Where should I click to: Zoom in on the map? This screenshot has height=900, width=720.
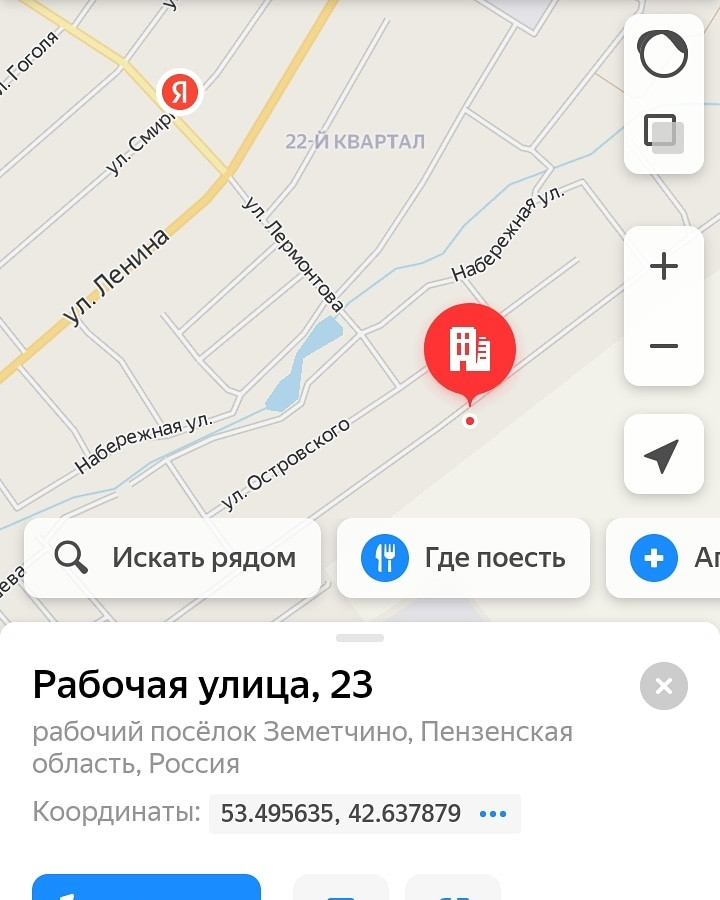click(663, 266)
